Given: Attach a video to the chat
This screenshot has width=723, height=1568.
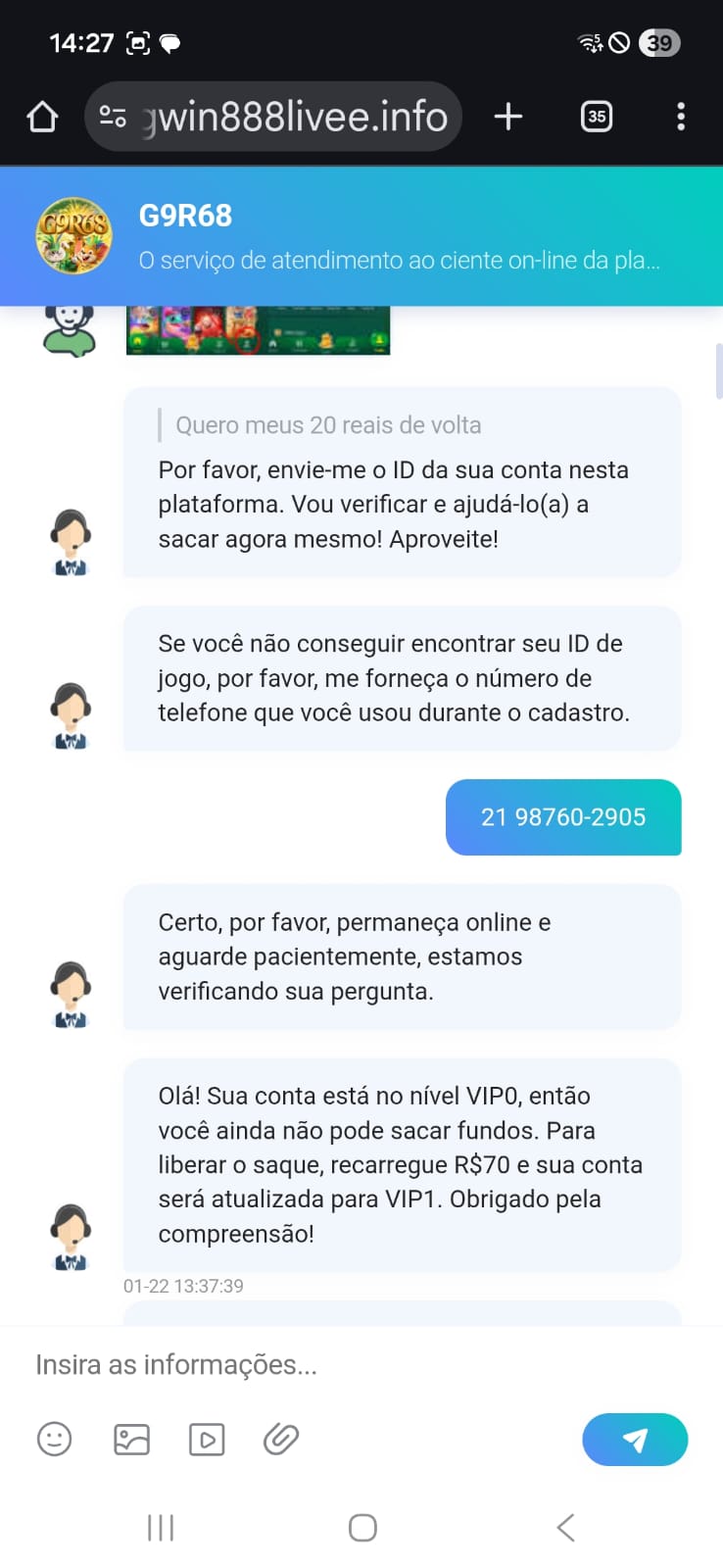Looking at the screenshot, I should coord(207,1439).
